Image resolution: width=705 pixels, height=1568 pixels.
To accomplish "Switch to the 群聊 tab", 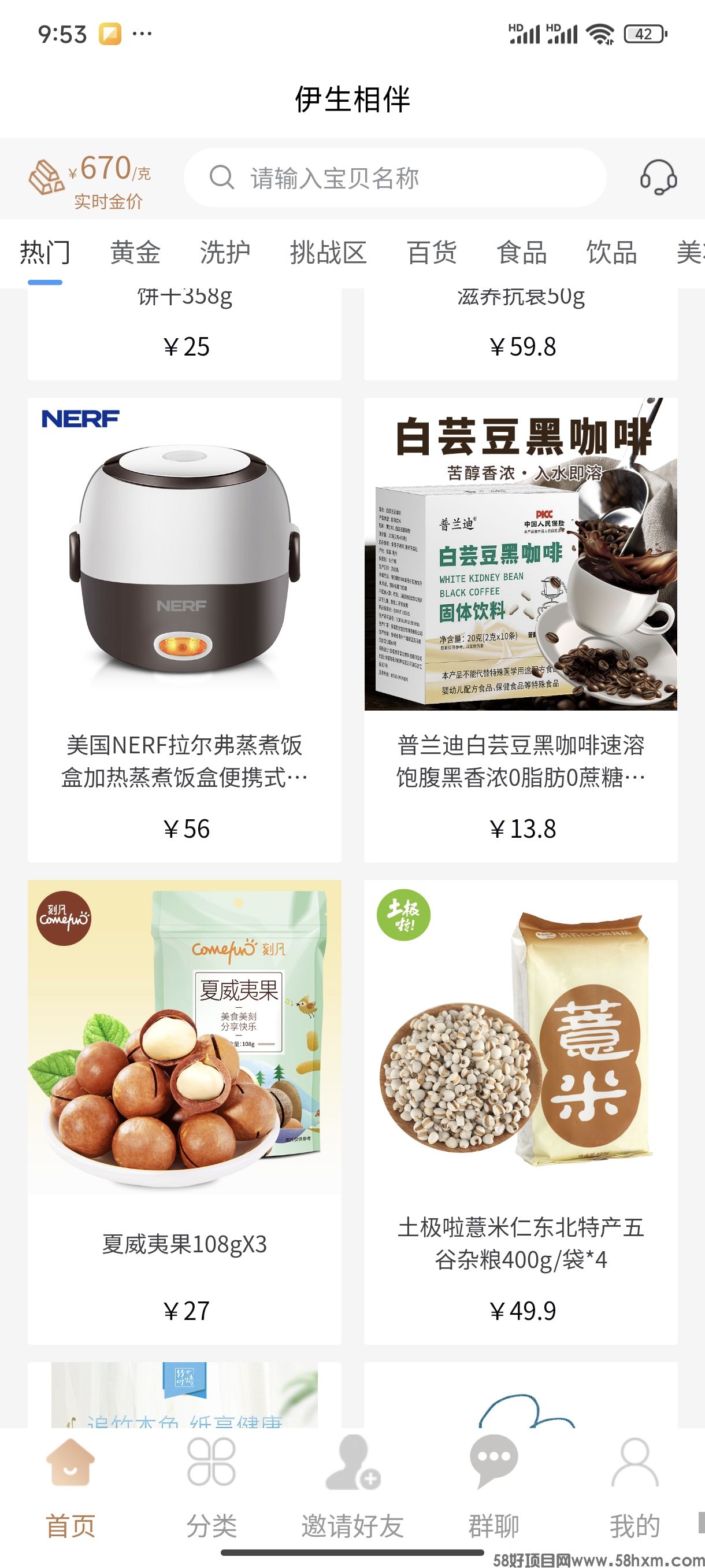I will click(x=493, y=1485).
